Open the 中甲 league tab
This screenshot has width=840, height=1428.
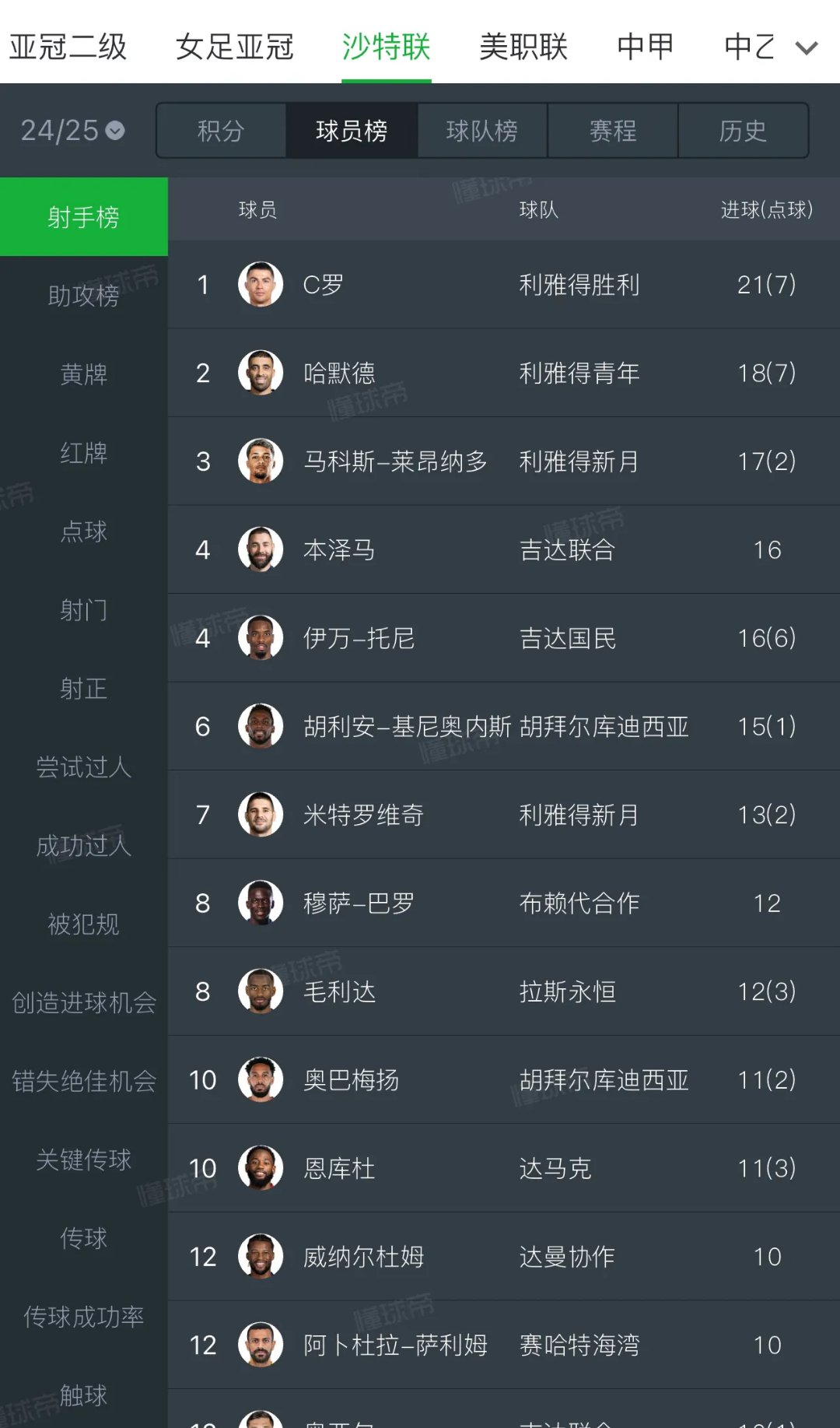click(645, 47)
